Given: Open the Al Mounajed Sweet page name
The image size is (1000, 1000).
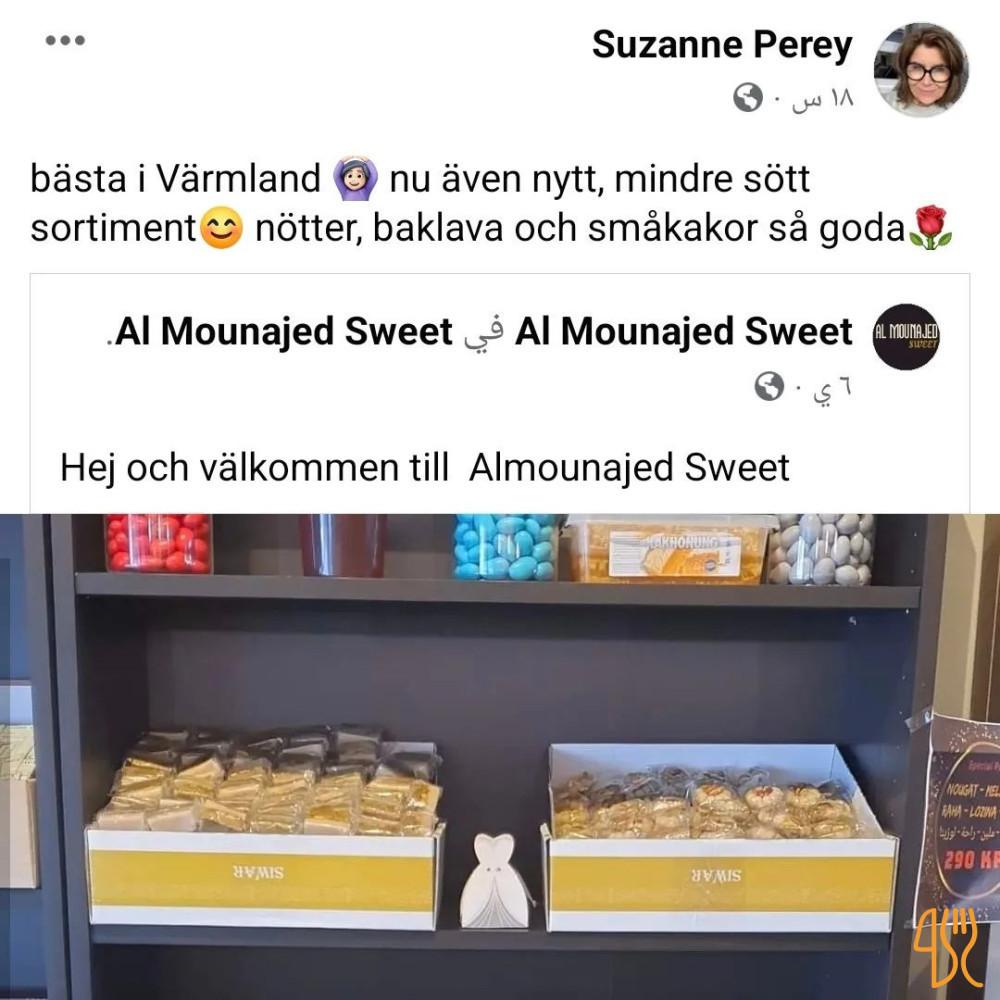Looking at the screenshot, I should (683, 333).
